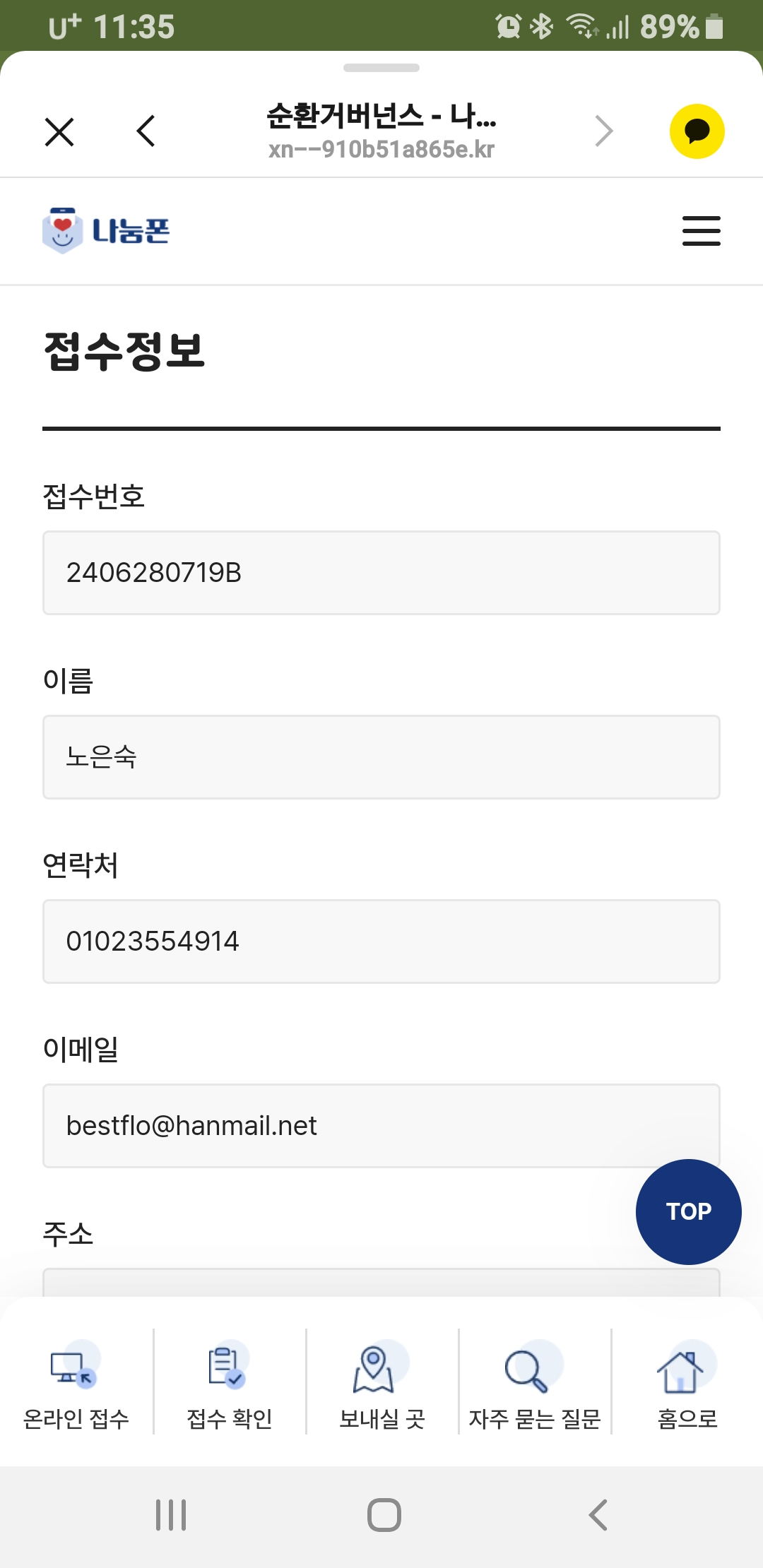Image resolution: width=763 pixels, height=1568 pixels.
Task: Tap the 이메일 field
Action: [381, 1126]
